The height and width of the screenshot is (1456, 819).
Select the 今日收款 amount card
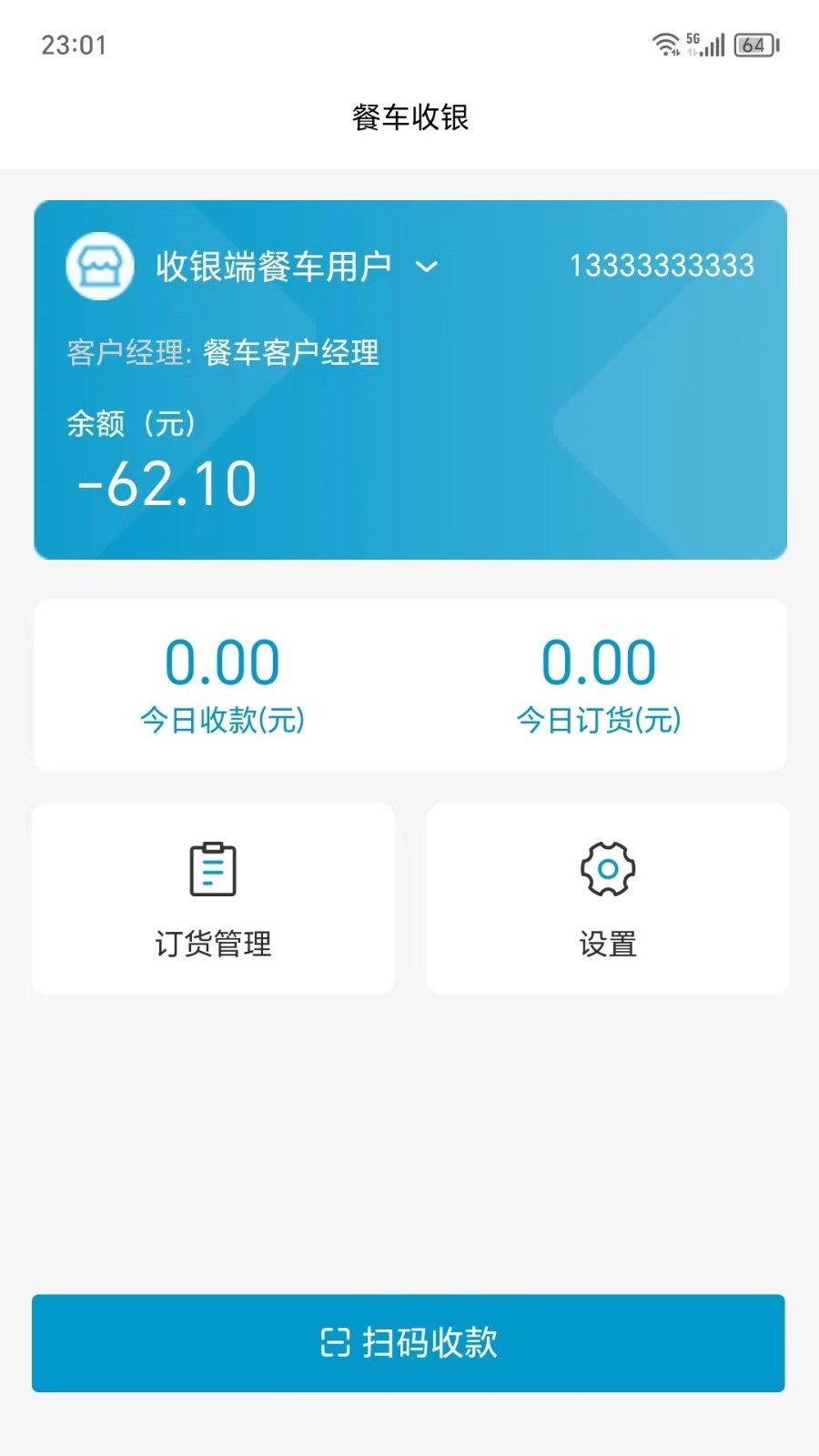223,682
